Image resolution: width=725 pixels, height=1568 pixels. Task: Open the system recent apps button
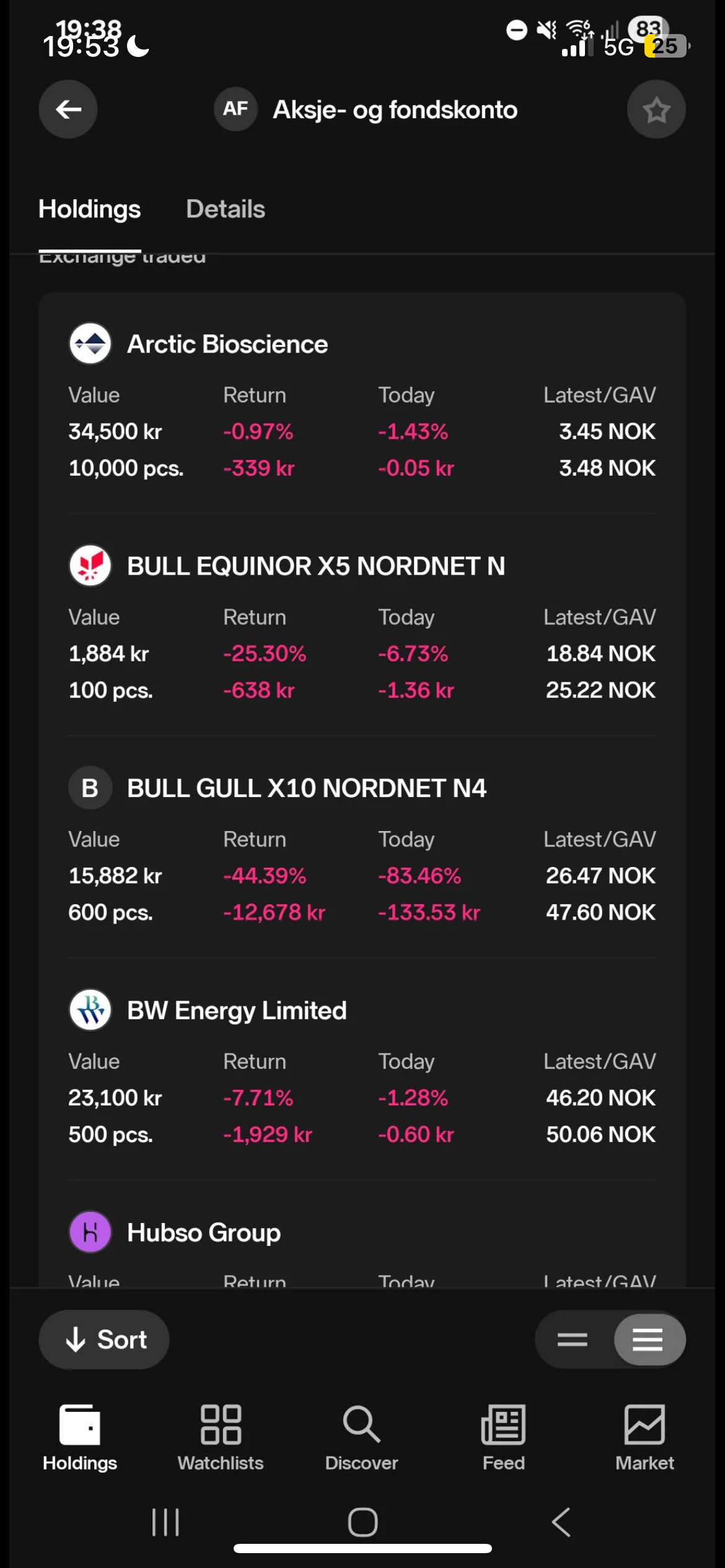(x=165, y=1522)
